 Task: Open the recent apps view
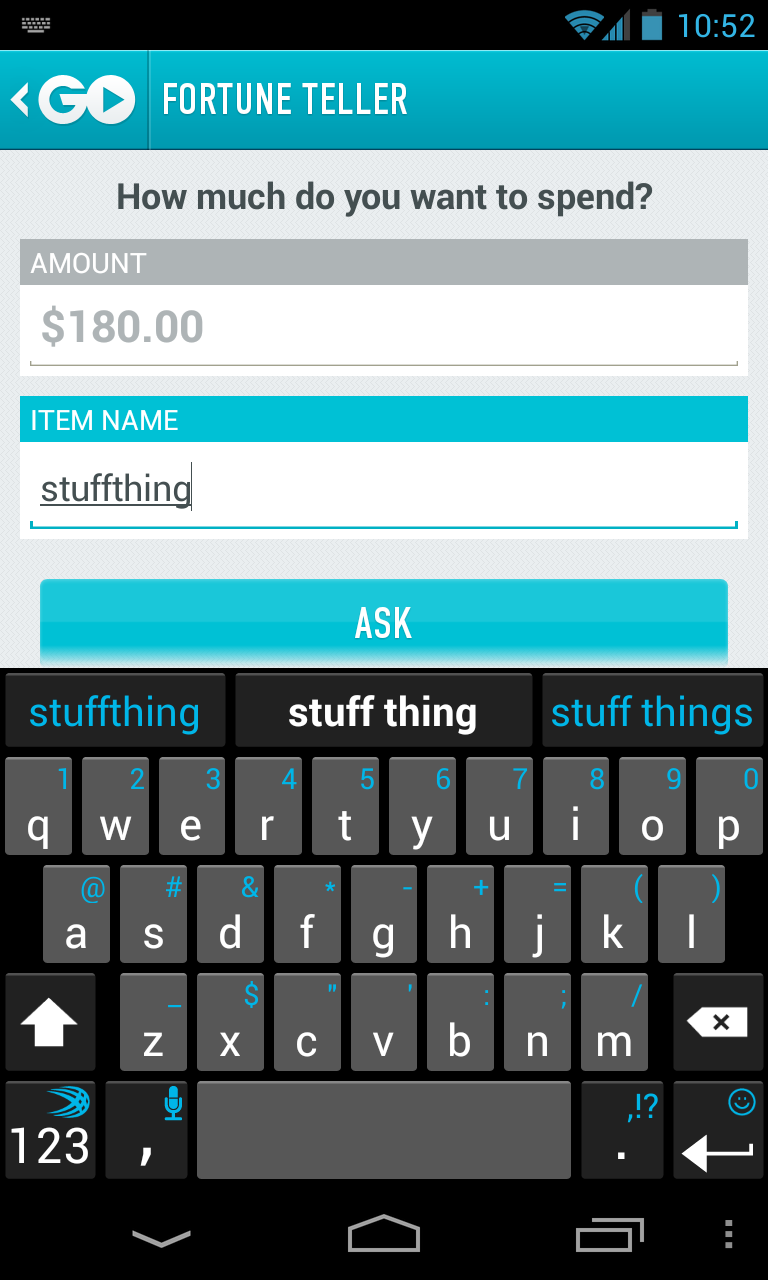coord(609,1236)
